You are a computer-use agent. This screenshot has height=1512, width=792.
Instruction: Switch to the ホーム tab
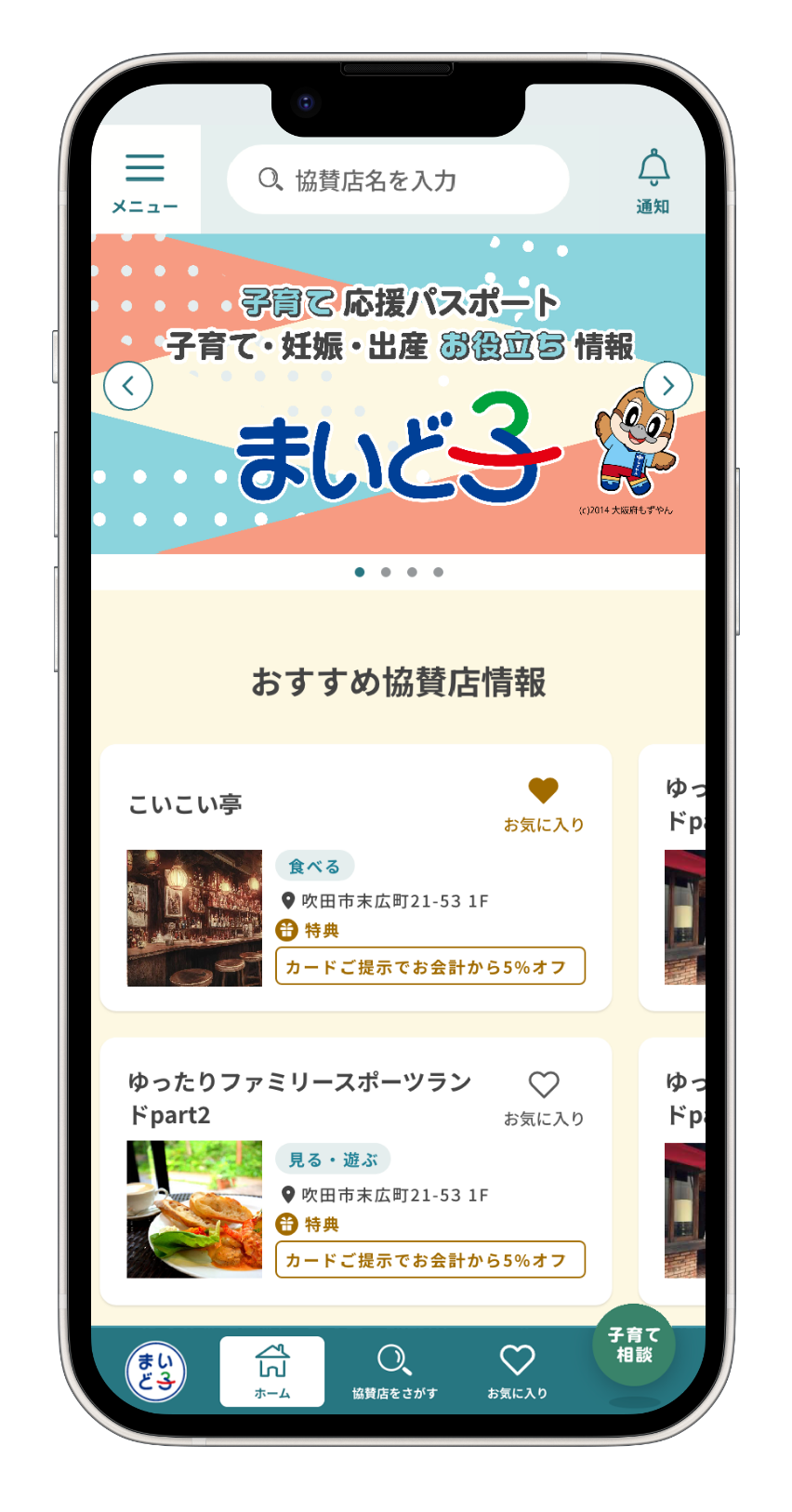tap(272, 1372)
